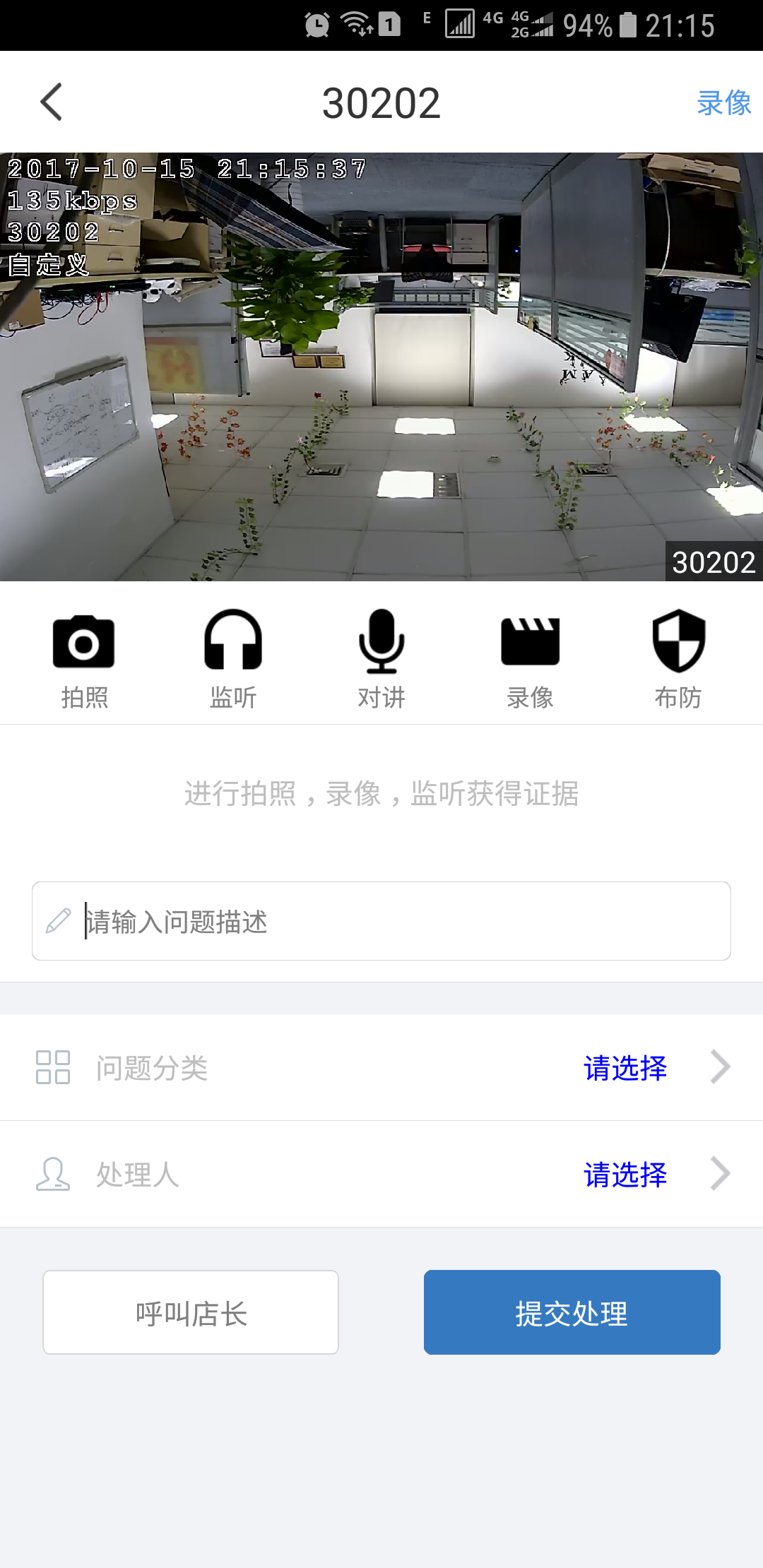Record video with the 录像 clapperboard
The image size is (763, 1568).
coord(530,657)
